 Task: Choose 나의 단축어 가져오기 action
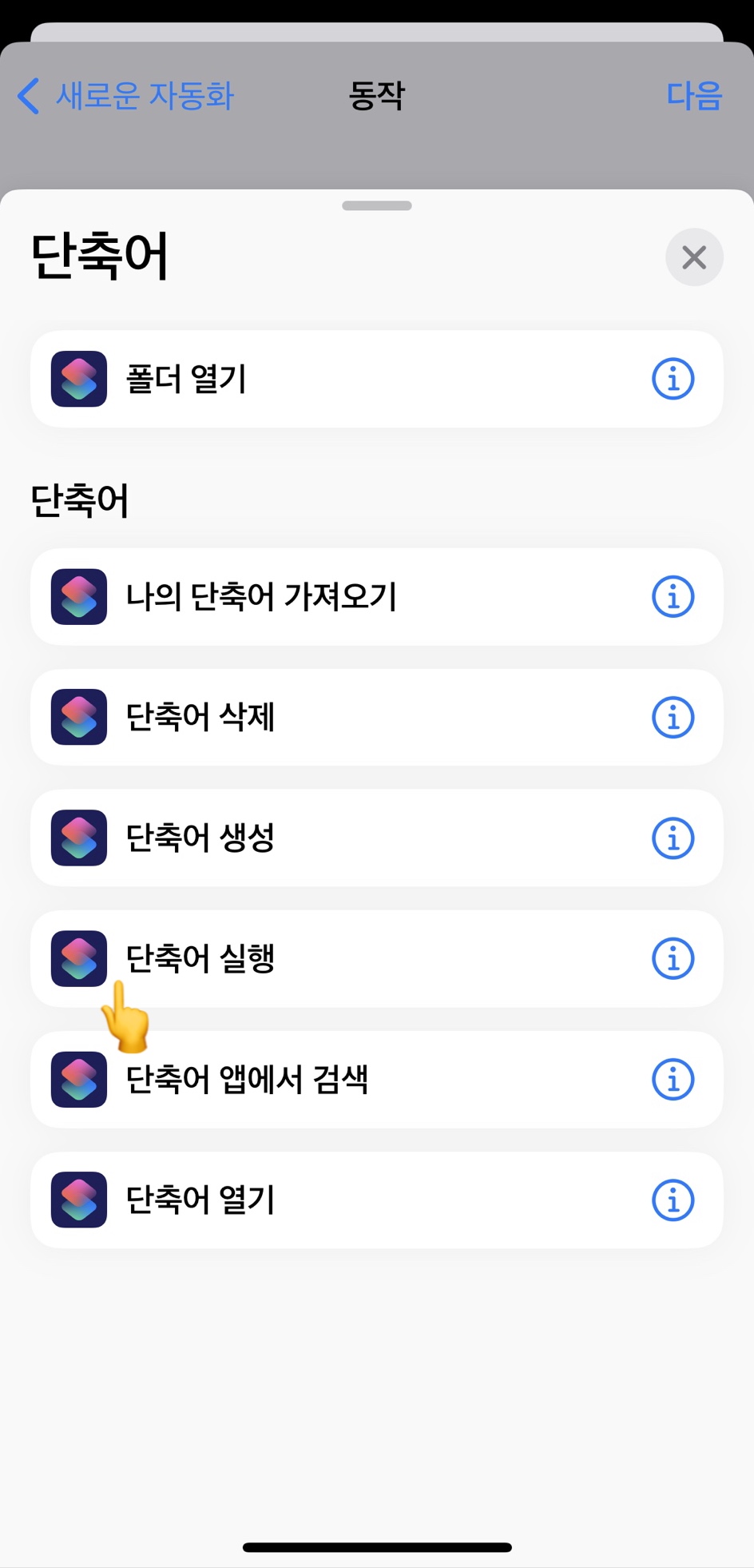click(319, 597)
